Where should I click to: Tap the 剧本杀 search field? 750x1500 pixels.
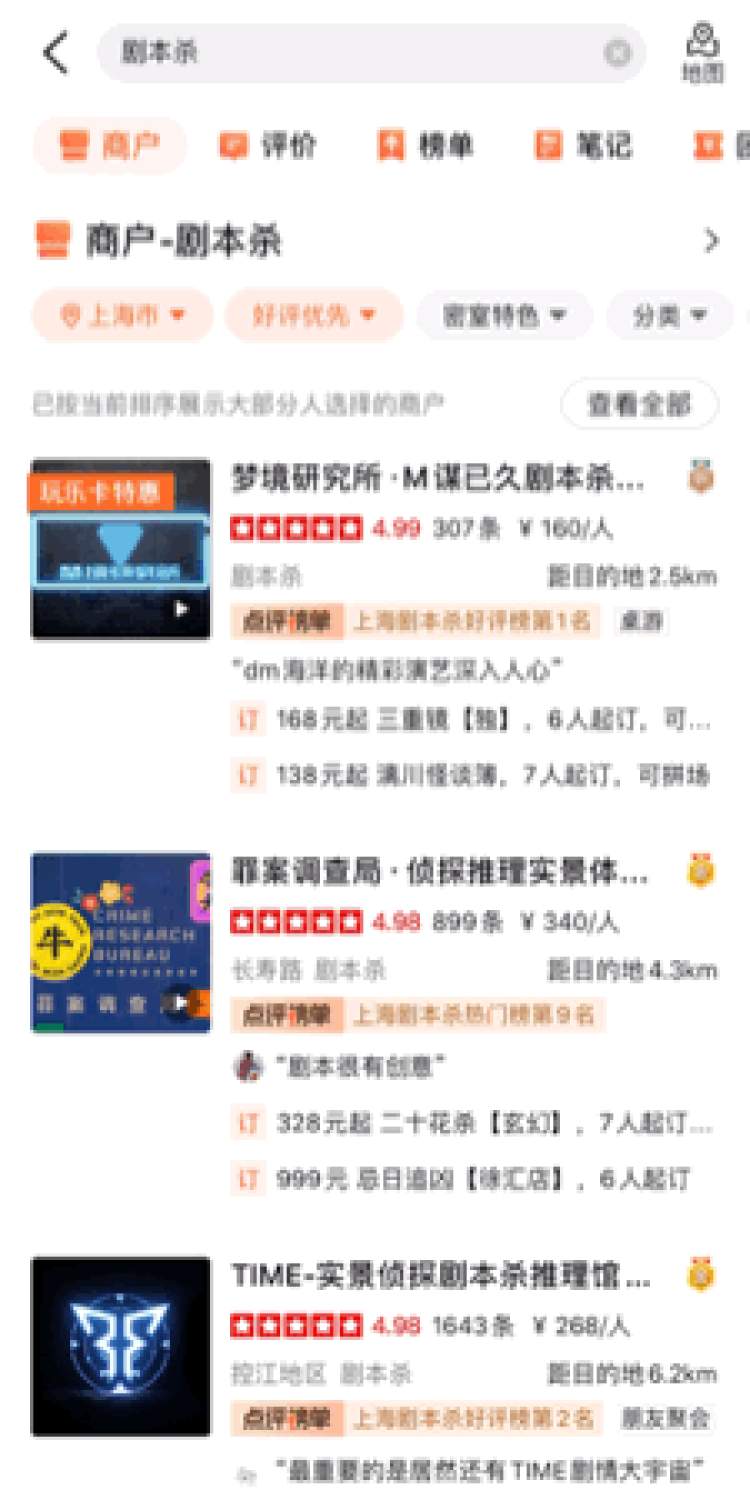coord(350,53)
